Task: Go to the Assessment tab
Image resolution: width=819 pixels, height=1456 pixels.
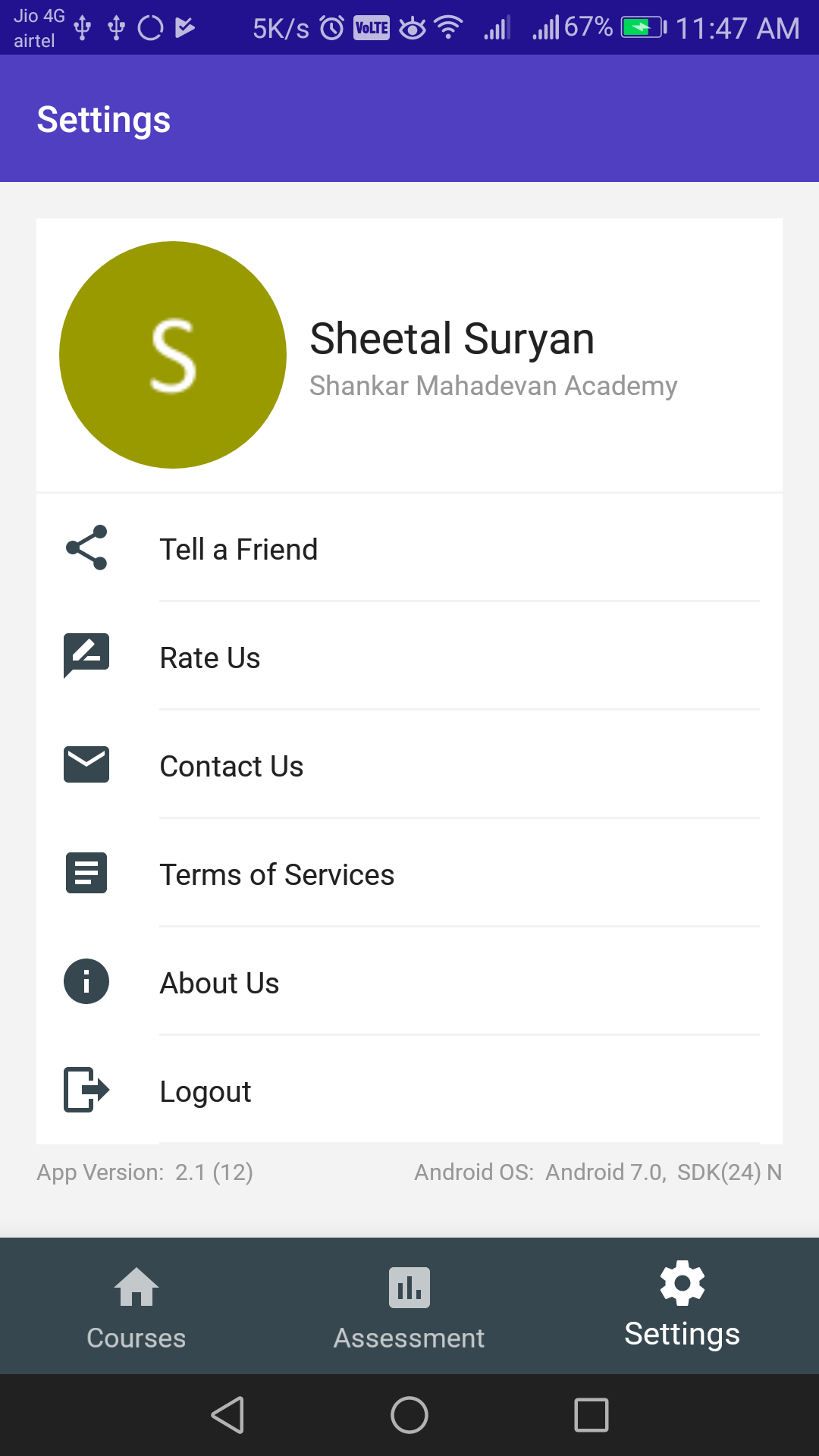Action: tap(409, 1307)
